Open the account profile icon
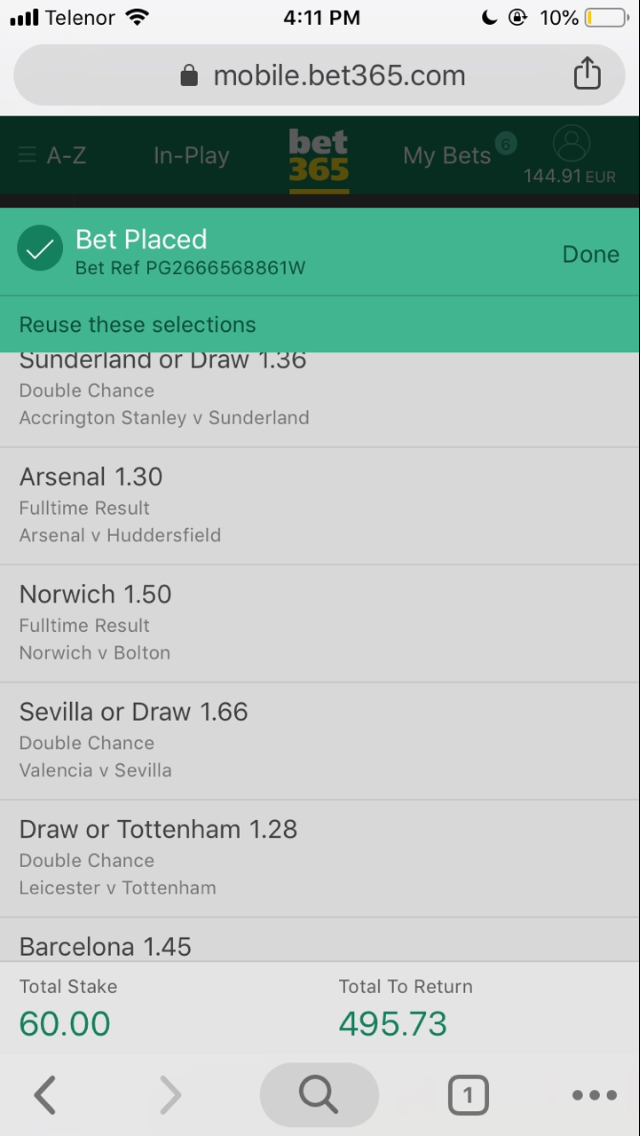The width and height of the screenshot is (640, 1136). (x=571, y=145)
